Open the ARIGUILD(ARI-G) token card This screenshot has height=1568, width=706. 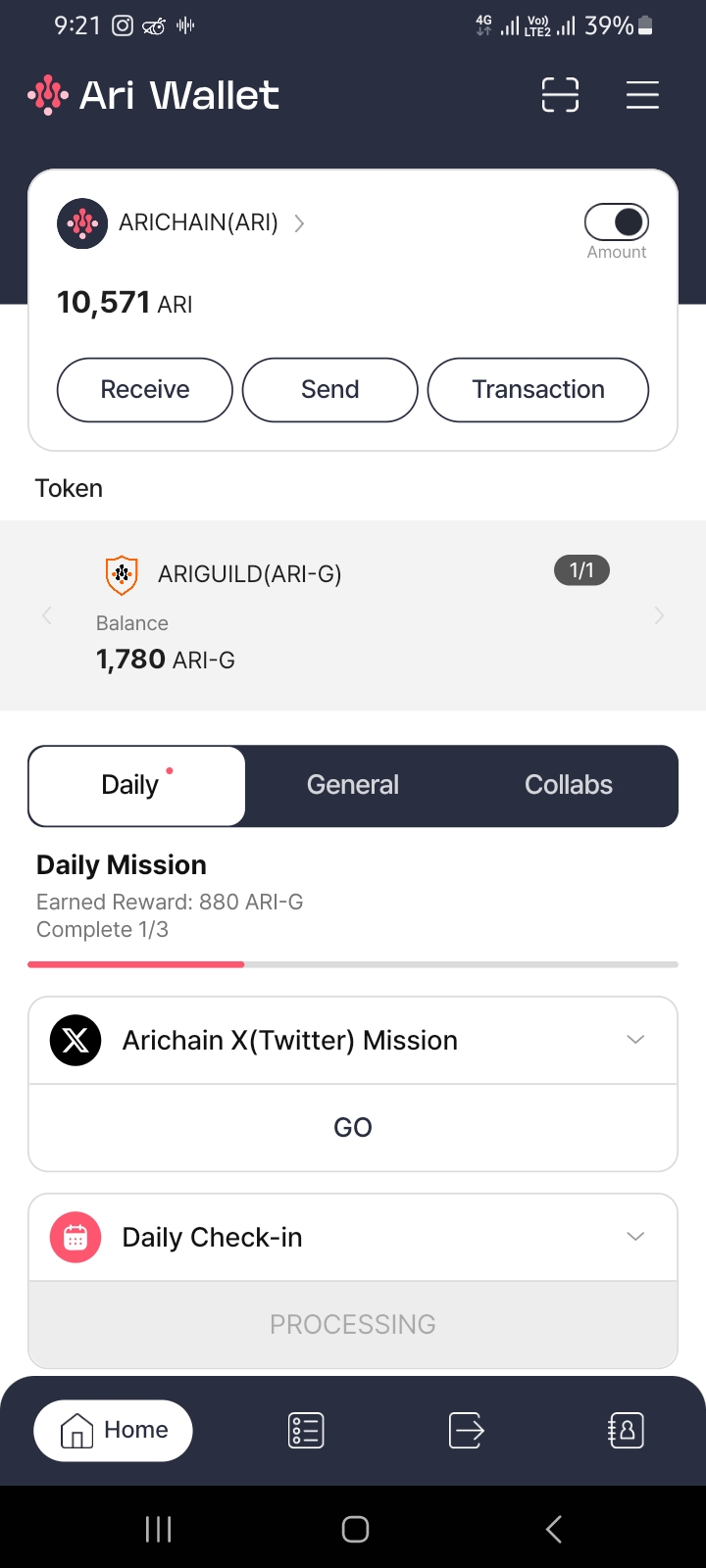pyautogui.click(x=353, y=615)
